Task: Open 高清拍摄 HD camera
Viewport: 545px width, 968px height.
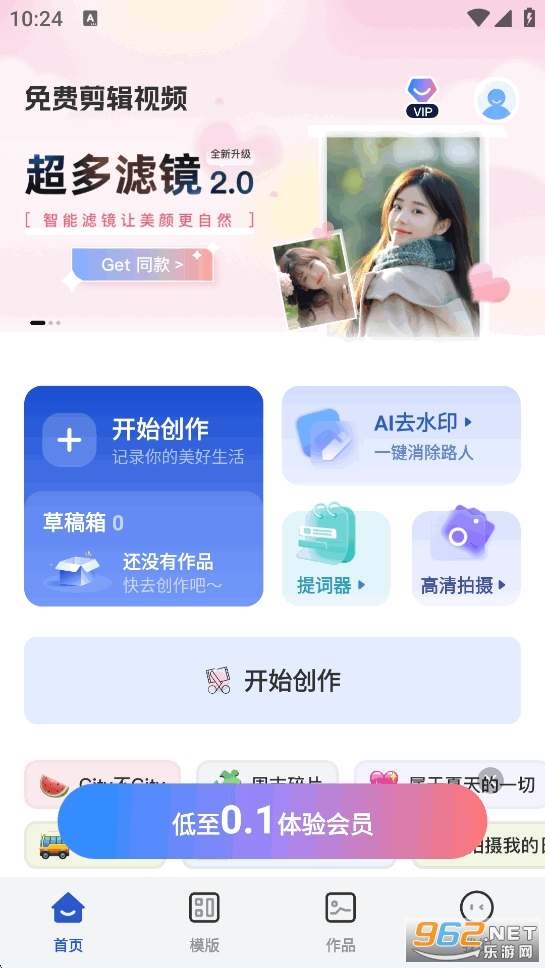Action: (x=466, y=558)
